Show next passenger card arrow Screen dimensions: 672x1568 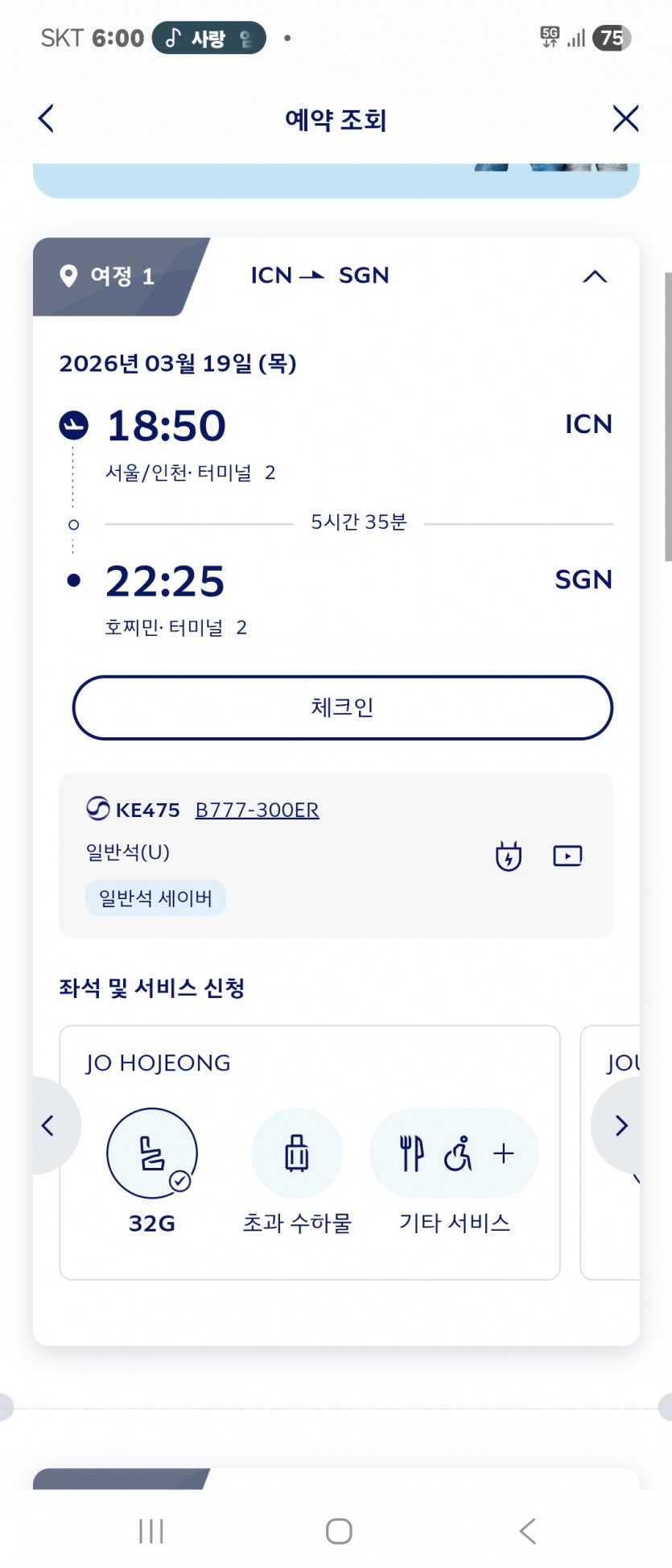[621, 1125]
